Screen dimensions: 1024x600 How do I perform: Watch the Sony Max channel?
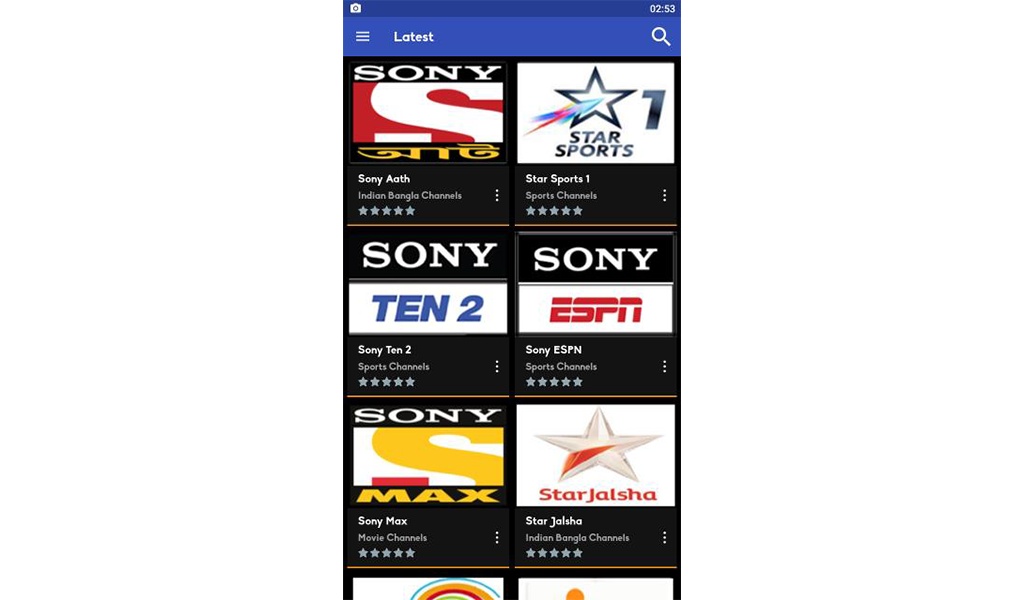coord(428,455)
